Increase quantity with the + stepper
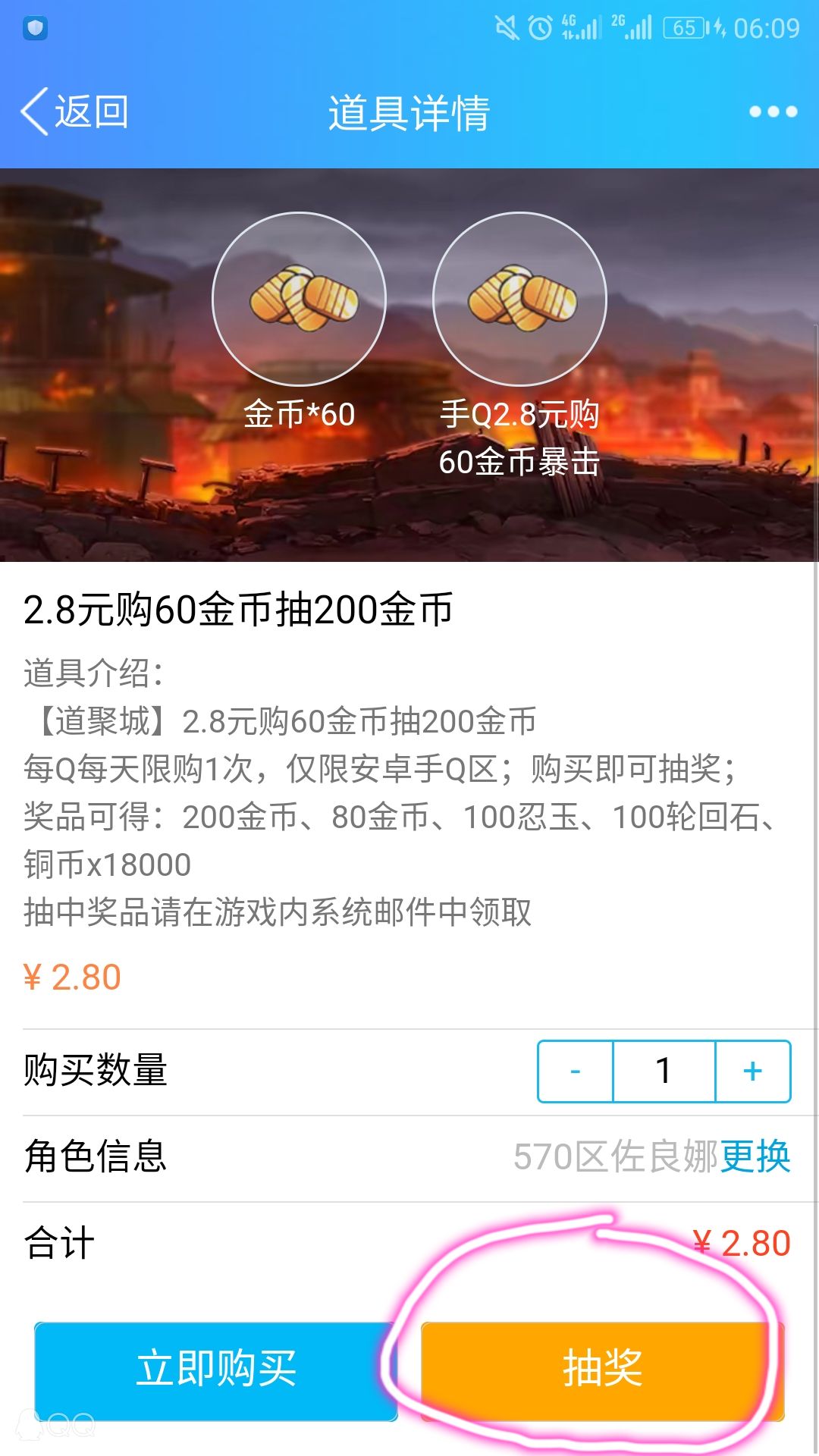Image resolution: width=819 pixels, height=1456 pixels. click(x=752, y=1070)
